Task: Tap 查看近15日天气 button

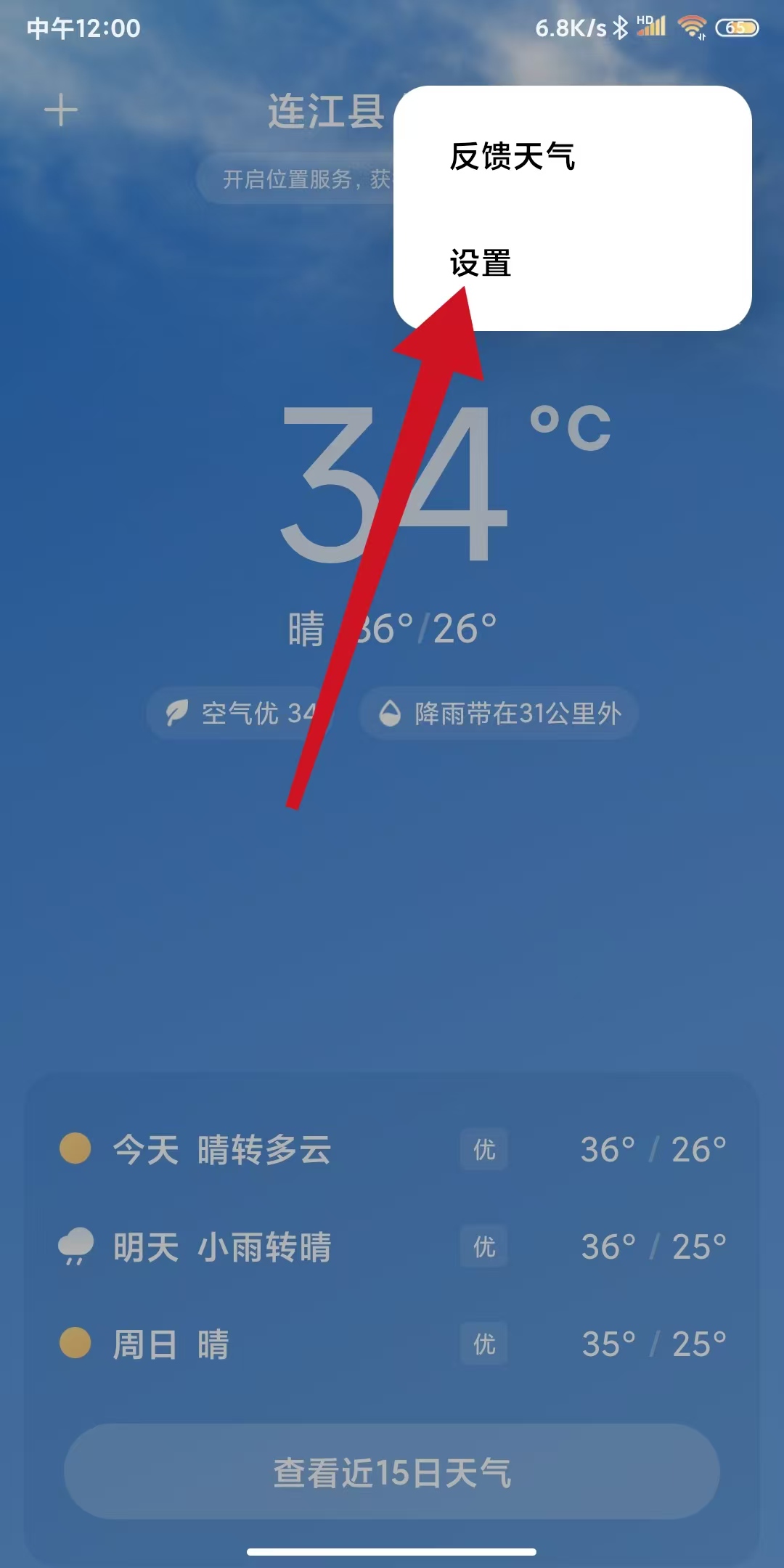Action: [x=392, y=1472]
